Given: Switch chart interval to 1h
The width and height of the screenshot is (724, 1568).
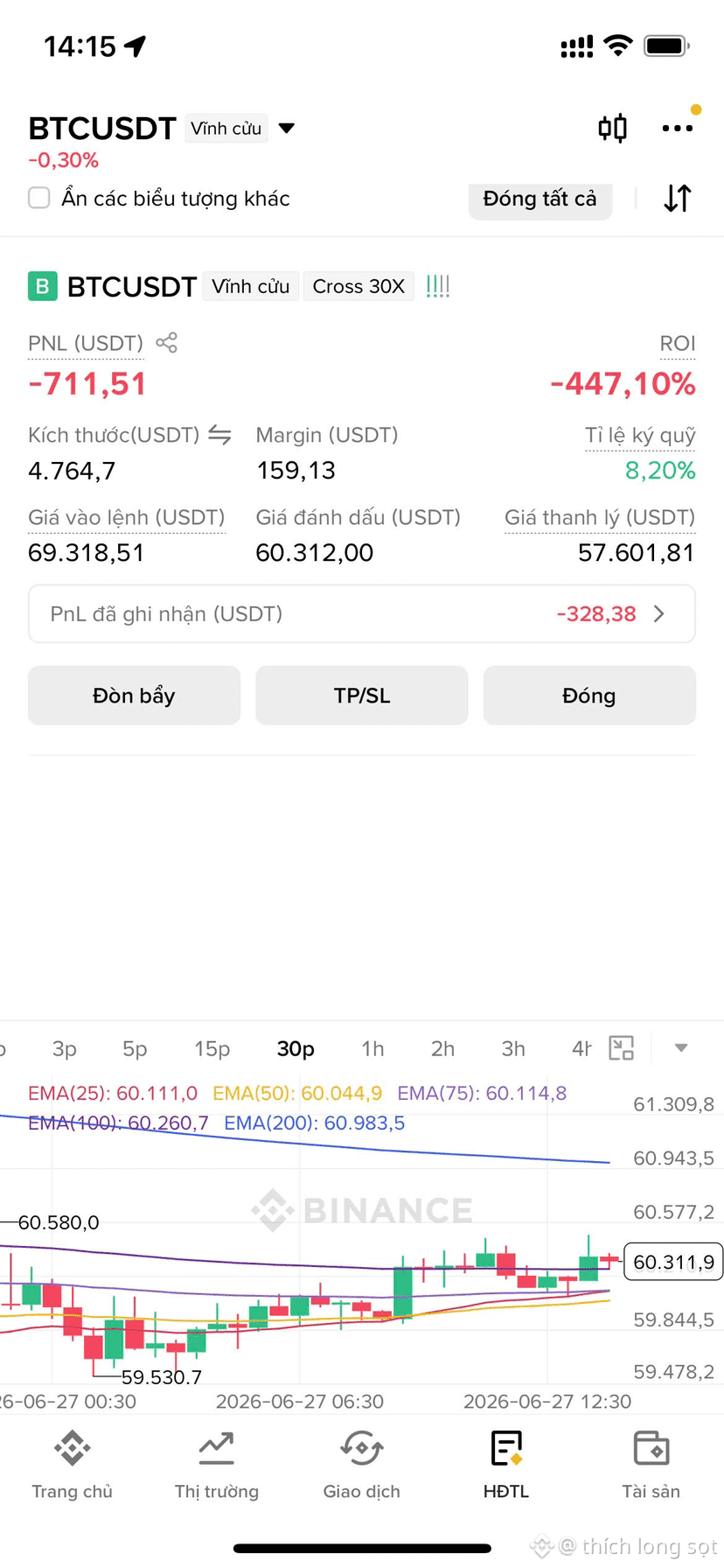Looking at the screenshot, I should tap(372, 1048).
